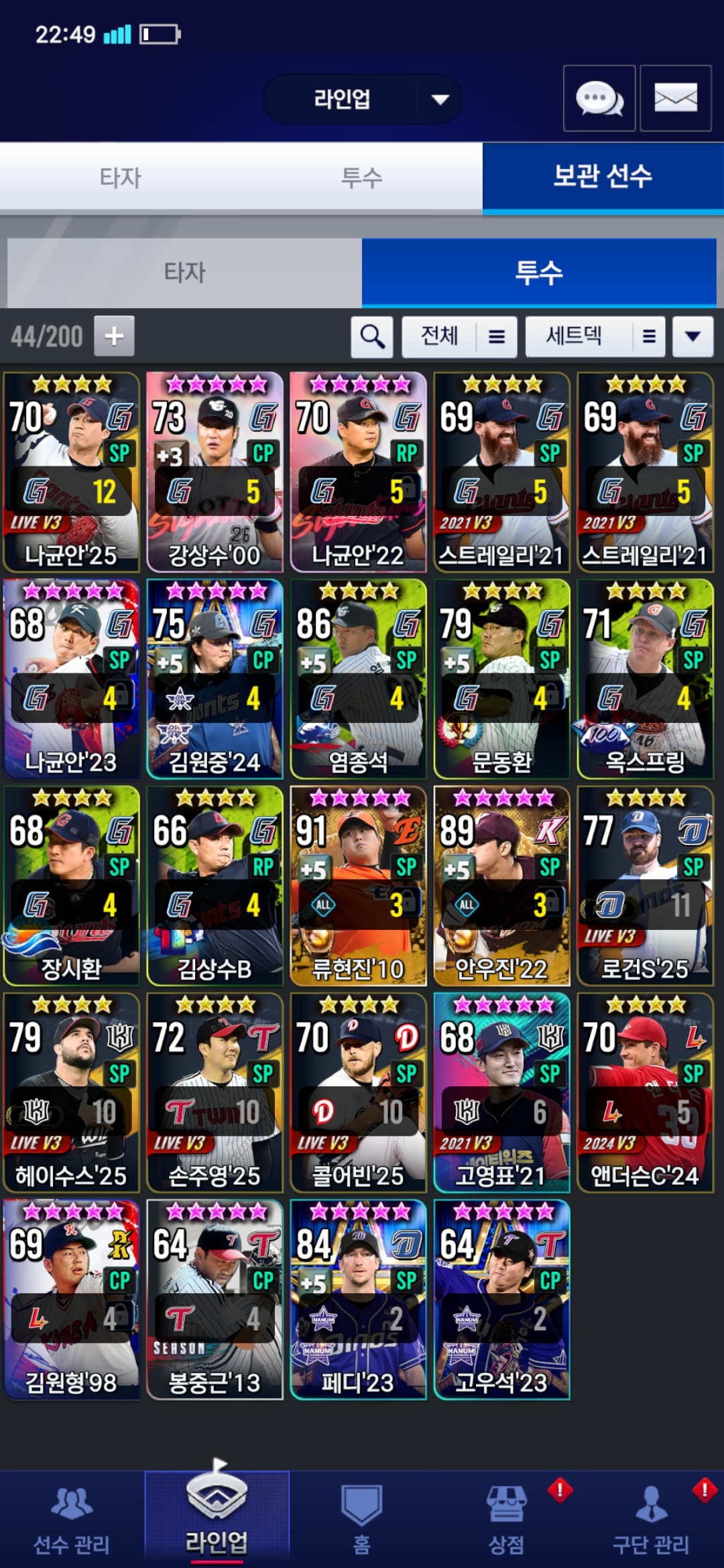Select the 안우진'22 player card
This screenshot has height=1568, width=724.
(501, 885)
